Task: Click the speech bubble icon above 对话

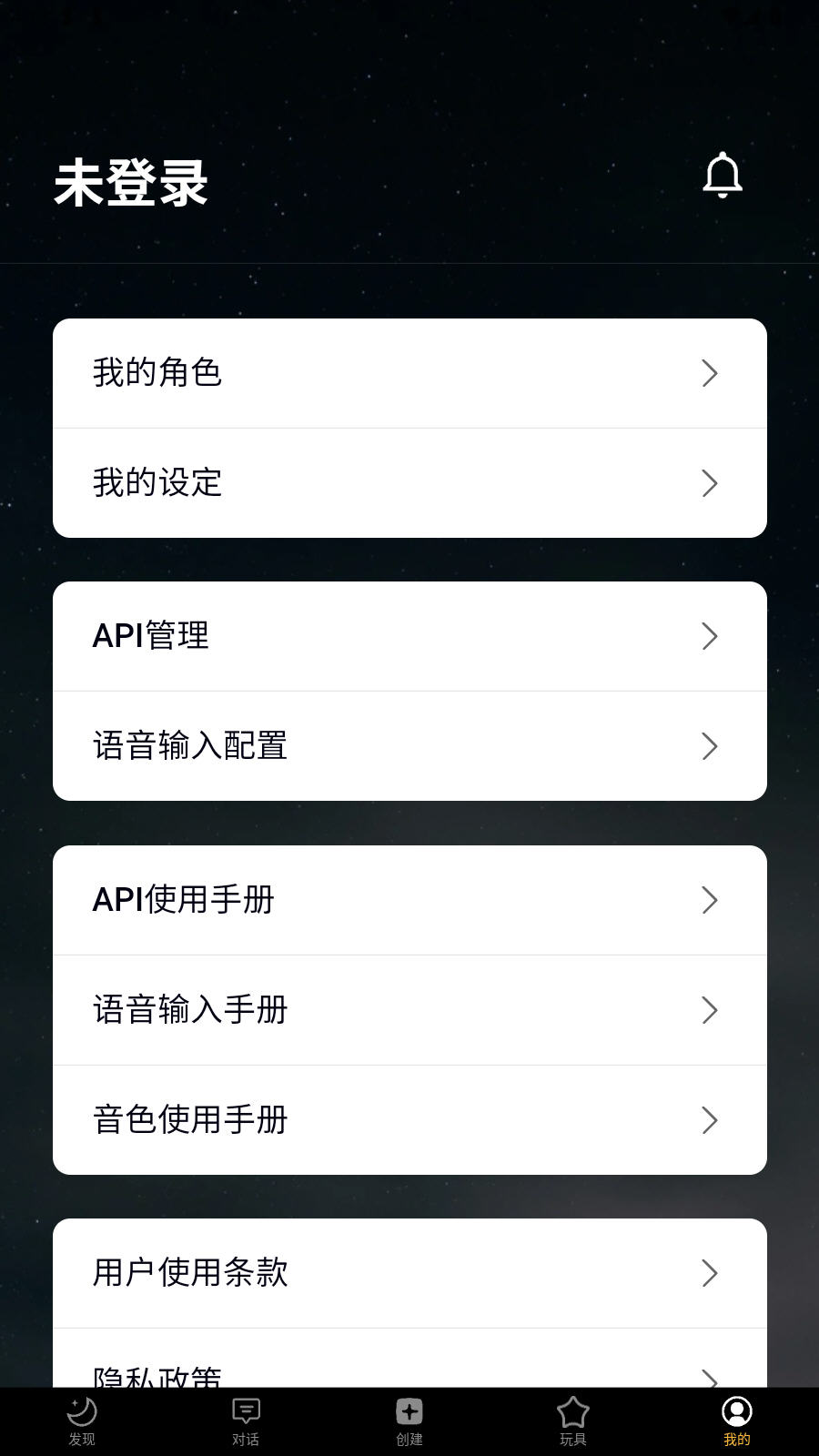Action: [x=246, y=1411]
